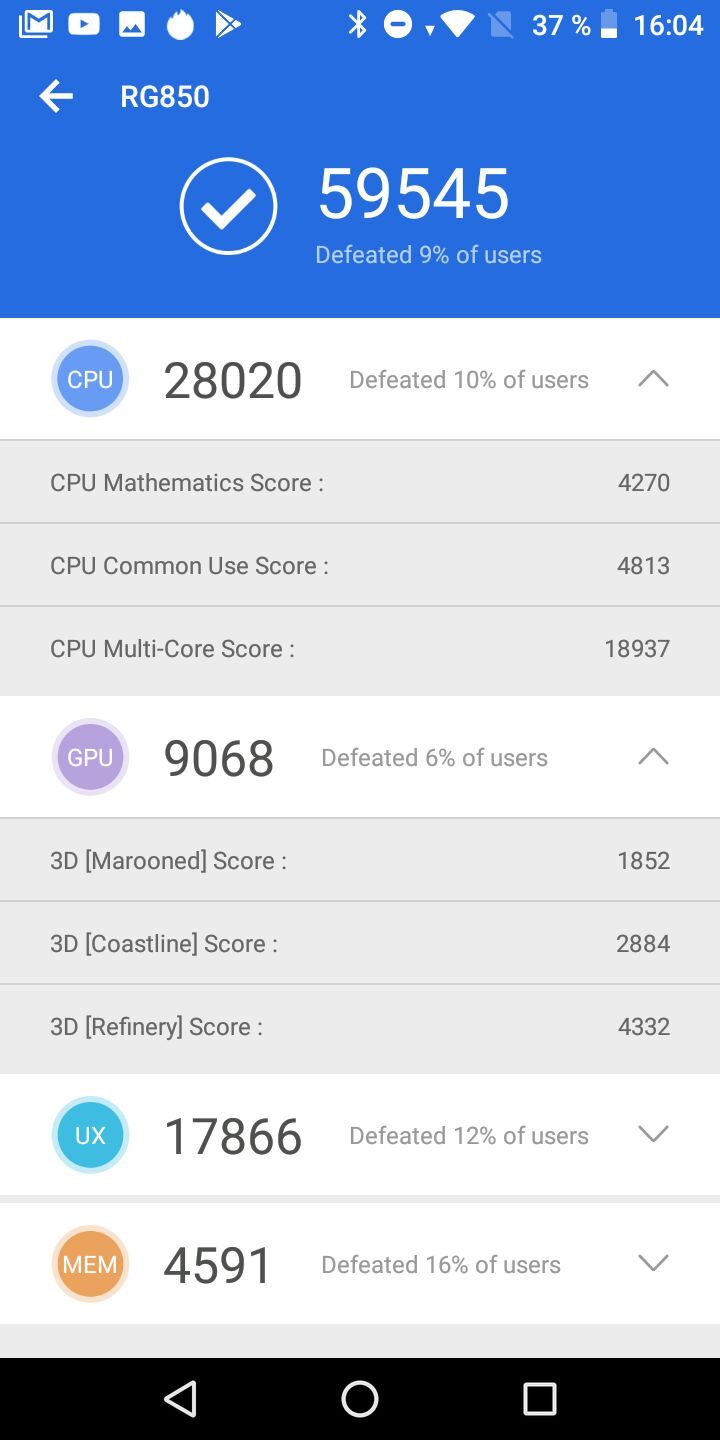Expand the UX score details
The image size is (720, 1440).
[x=652, y=1135]
